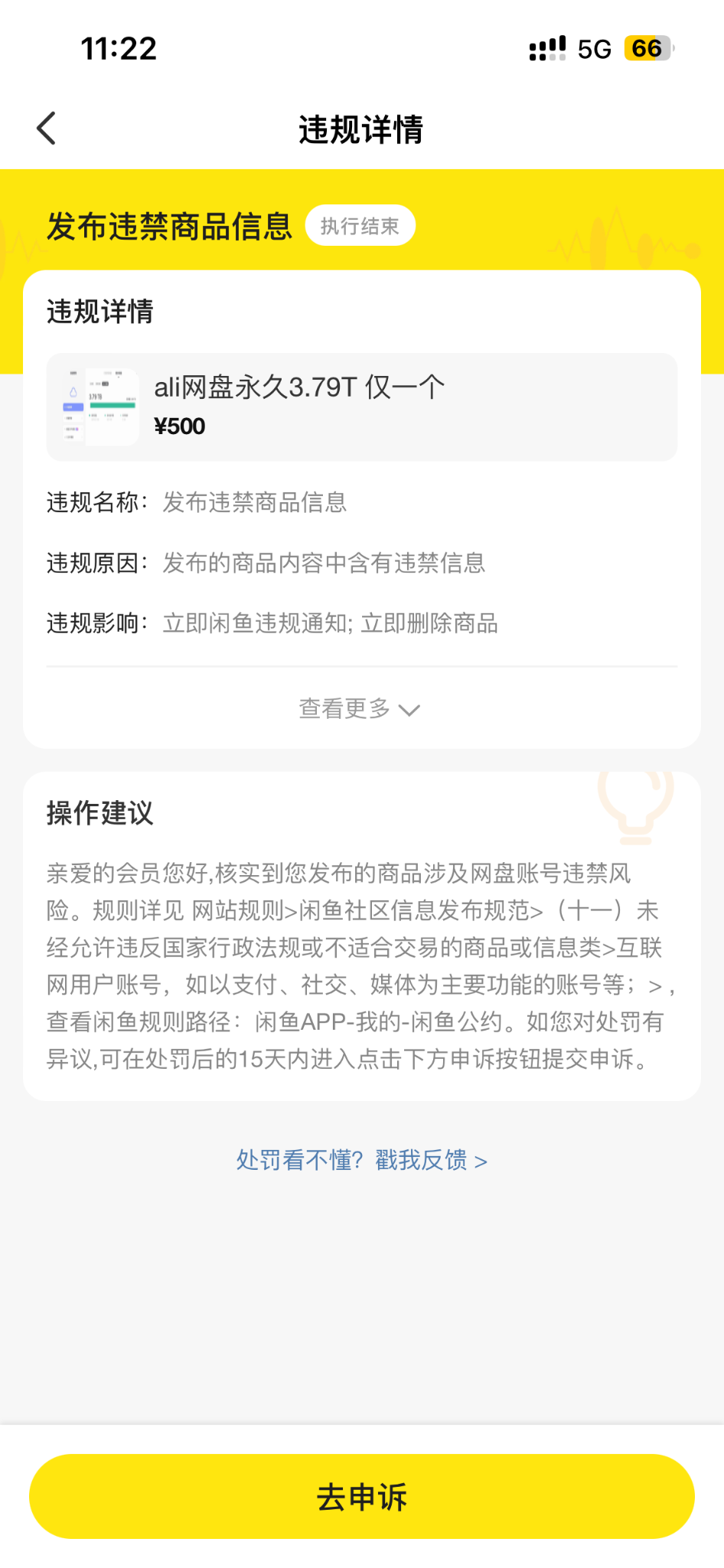Open the 处罚看不懂? 戳我反馈 link

361,1161
